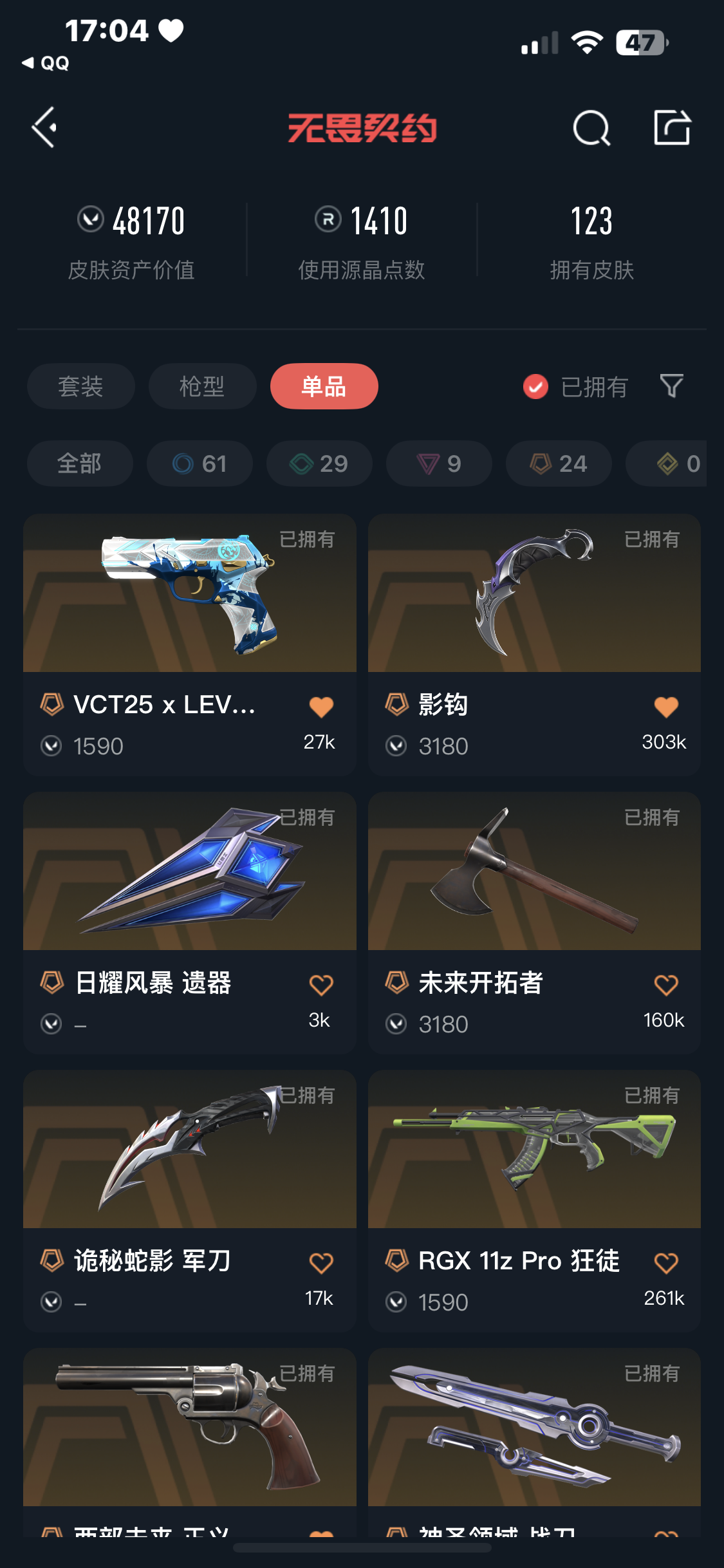
Task: Unlike the 影钩 skin heart
Action: pos(666,707)
